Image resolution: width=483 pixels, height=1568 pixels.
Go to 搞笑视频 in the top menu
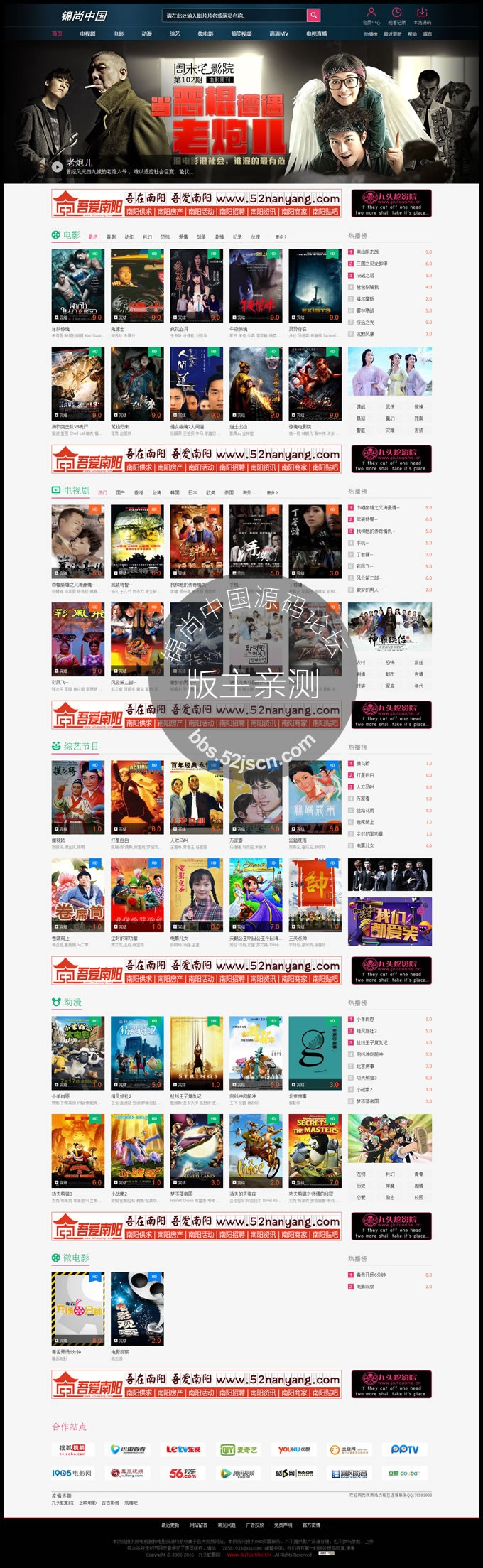pyautogui.click(x=241, y=33)
